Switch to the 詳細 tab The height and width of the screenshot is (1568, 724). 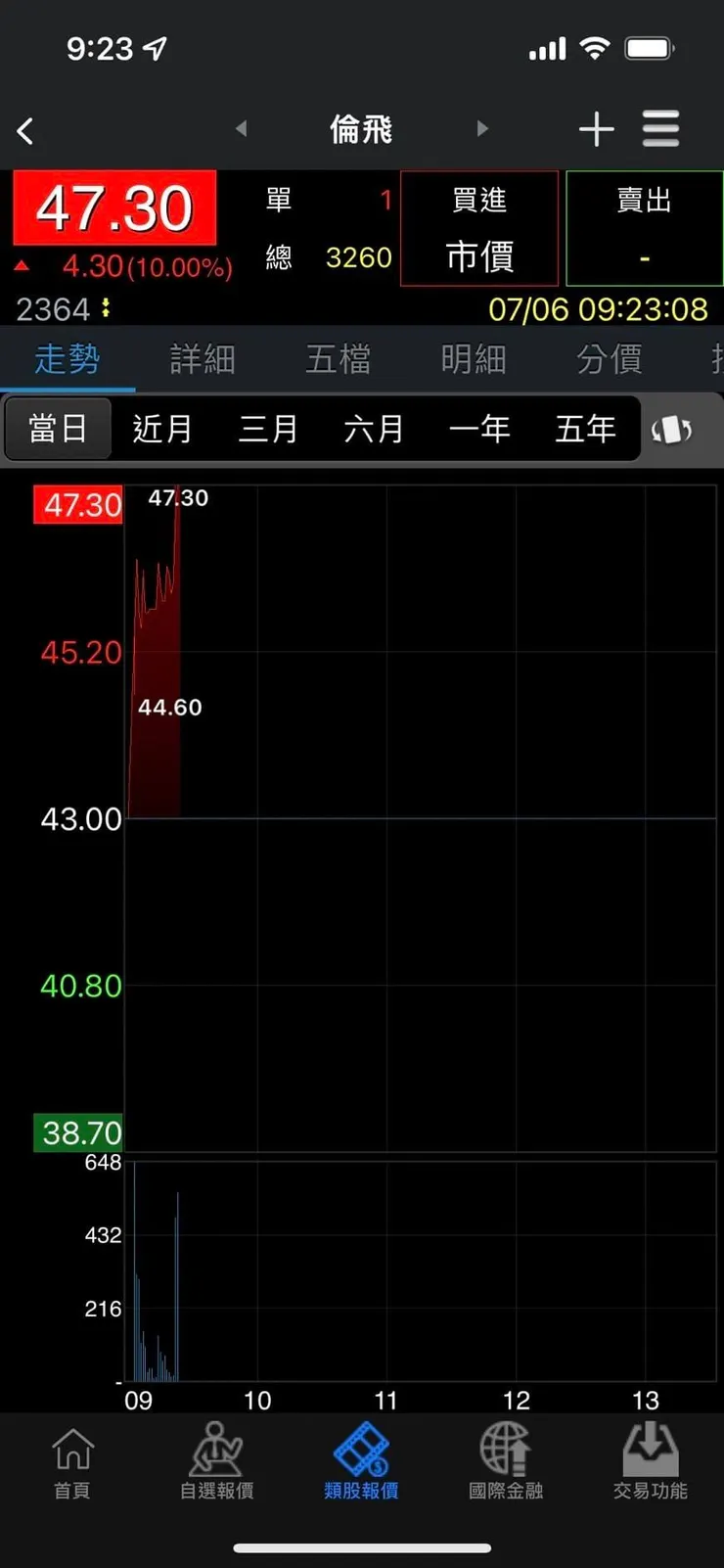click(203, 359)
